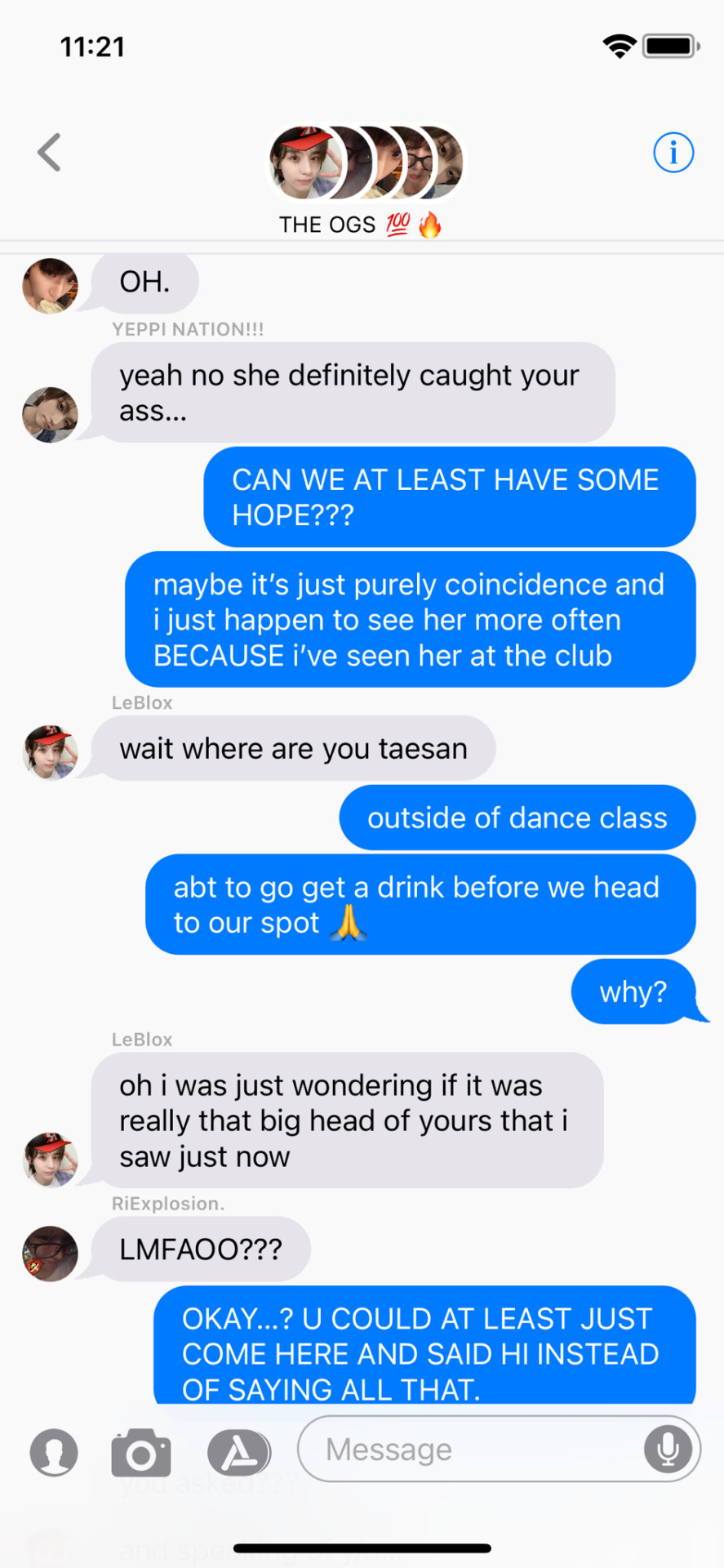Open THE OGS group avatars header
Image resolution: width=724 pixels, height=1568 pixels.
click(365, 163)
